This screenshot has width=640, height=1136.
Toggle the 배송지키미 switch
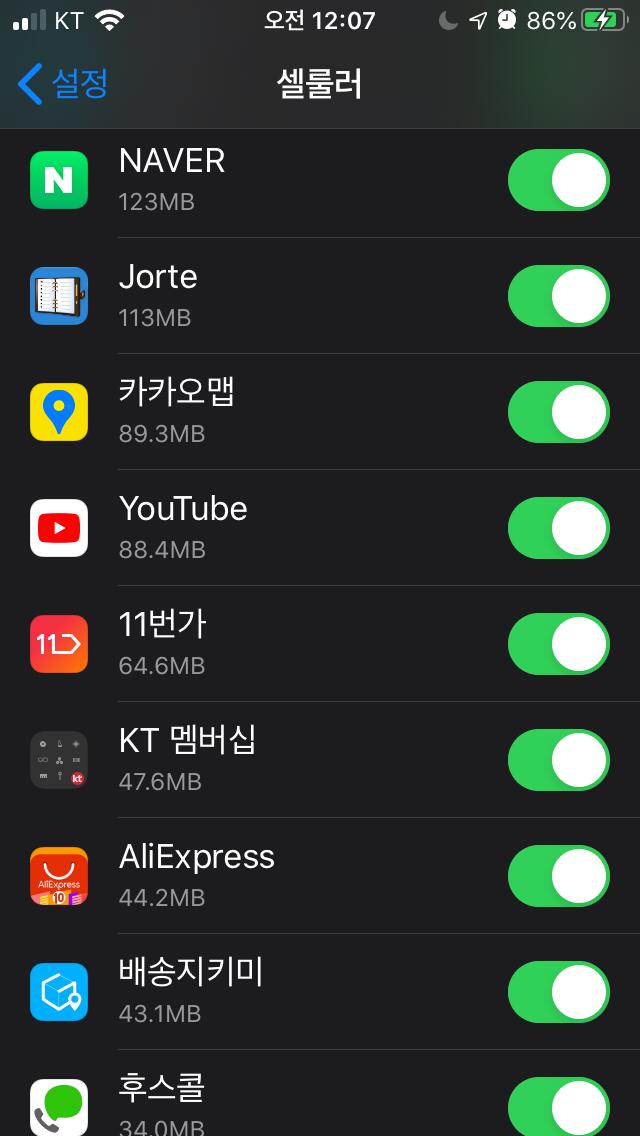tap(558, 991)
